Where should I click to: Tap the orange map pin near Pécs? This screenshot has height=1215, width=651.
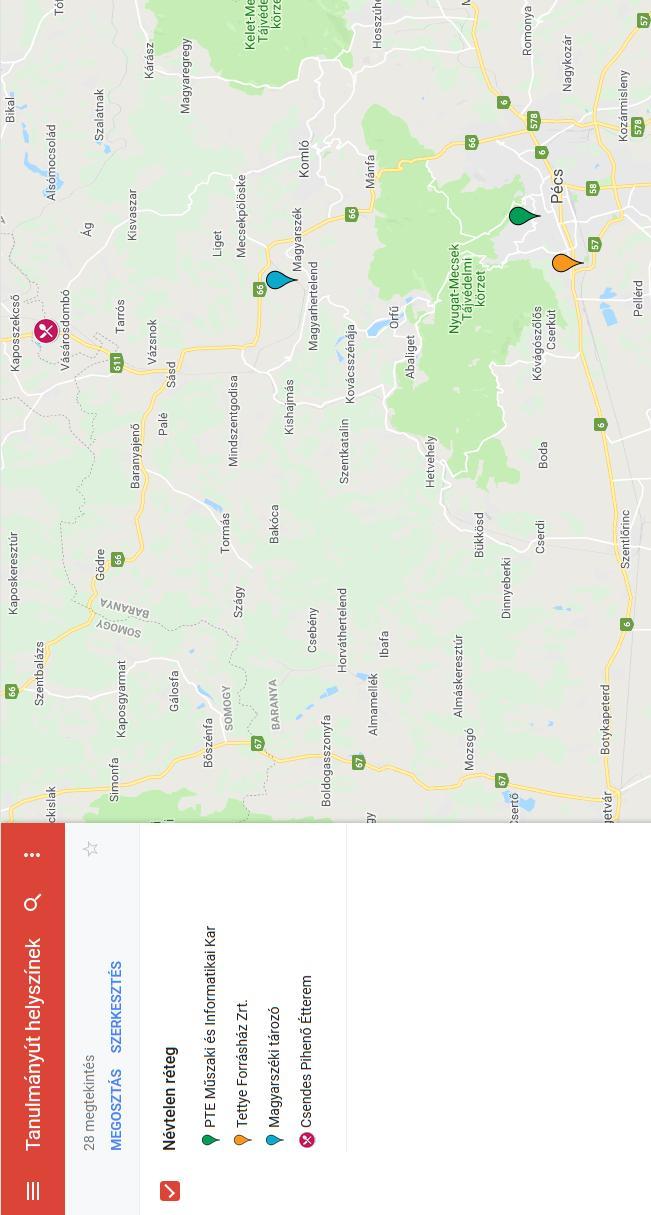(564, 263)
